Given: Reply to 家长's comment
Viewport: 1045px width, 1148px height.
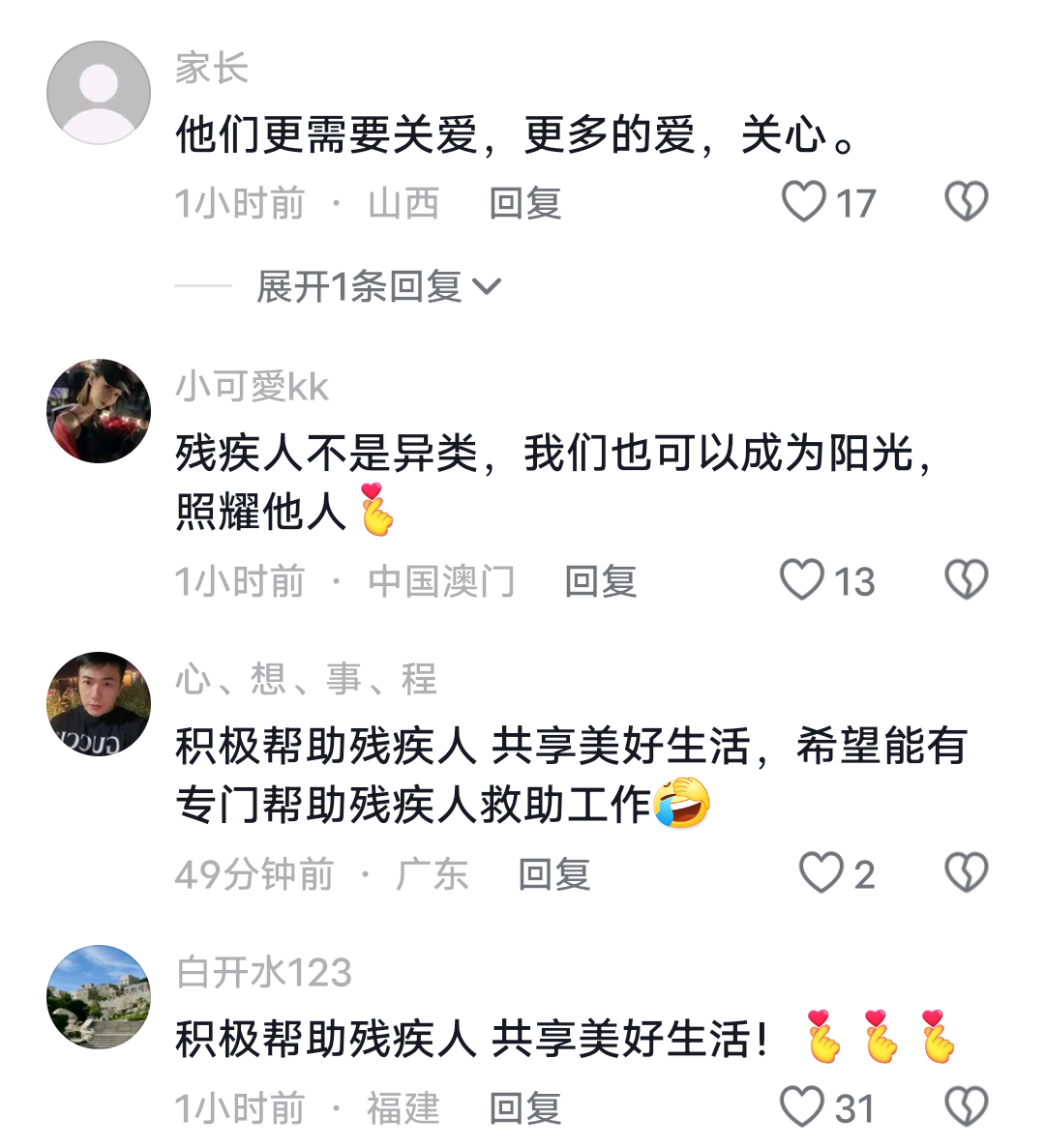Looking at the screenshot, I should [x=524, y=204].
